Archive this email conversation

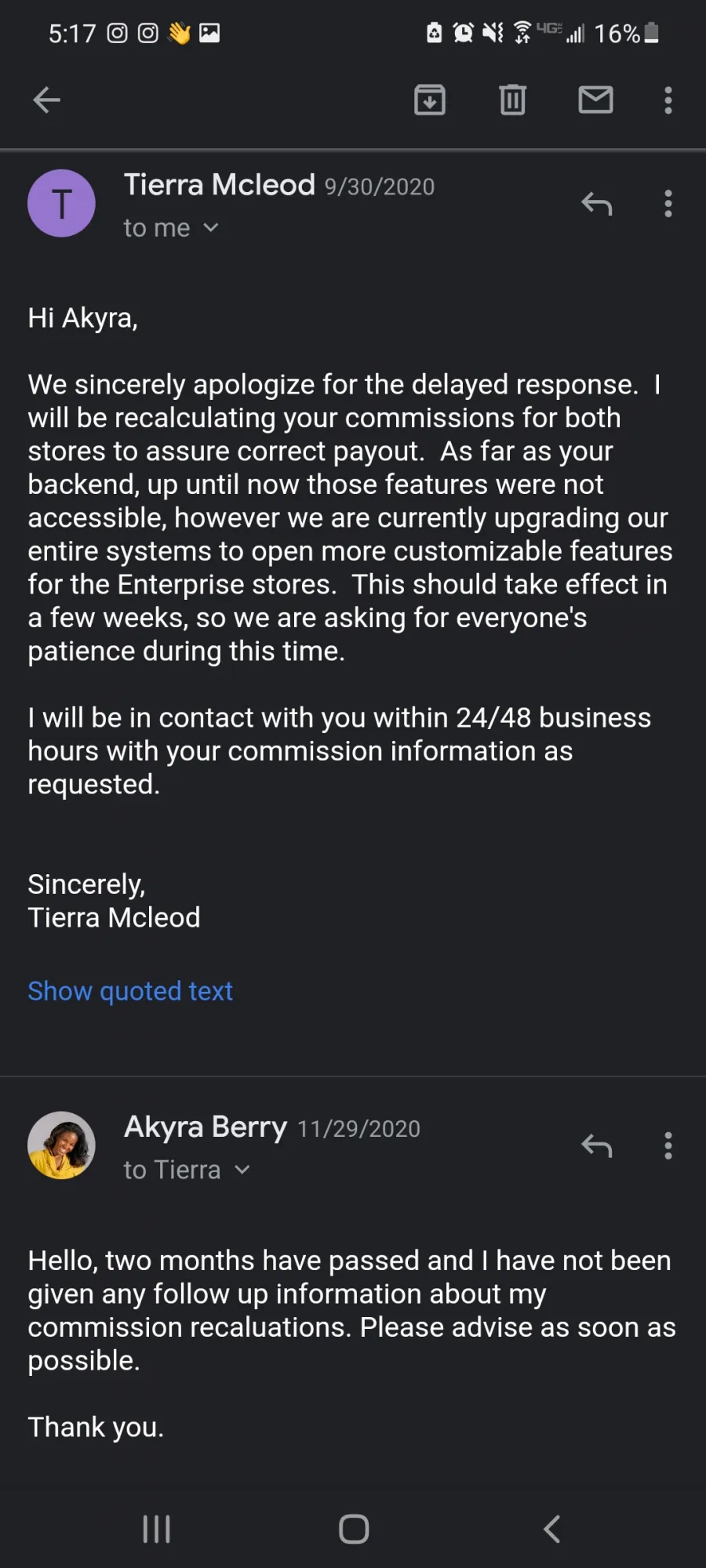coord(430,100)
